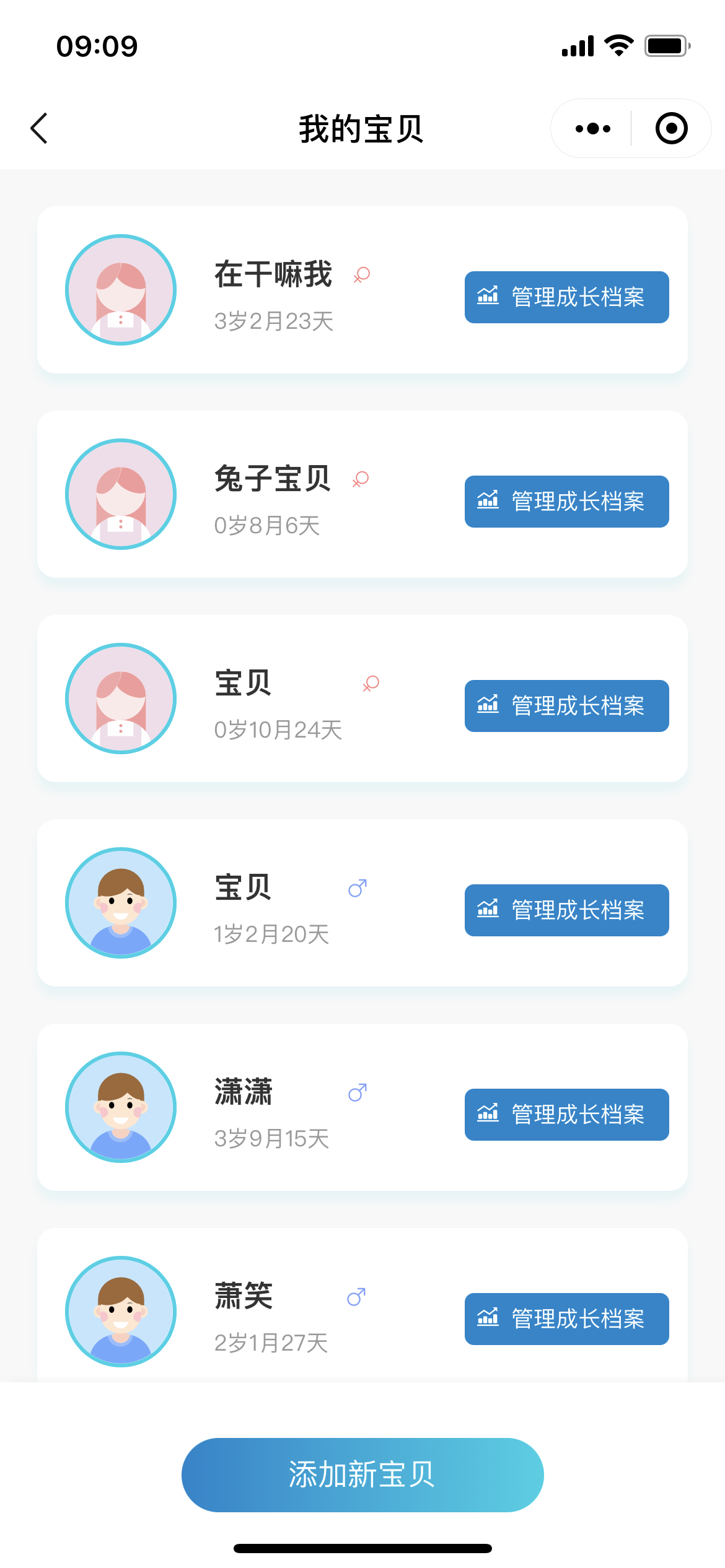The height and width of the screenshot is (1568, 725).
Task: Manage growth record for 潇潇
Action: [x=566, y=1115]
